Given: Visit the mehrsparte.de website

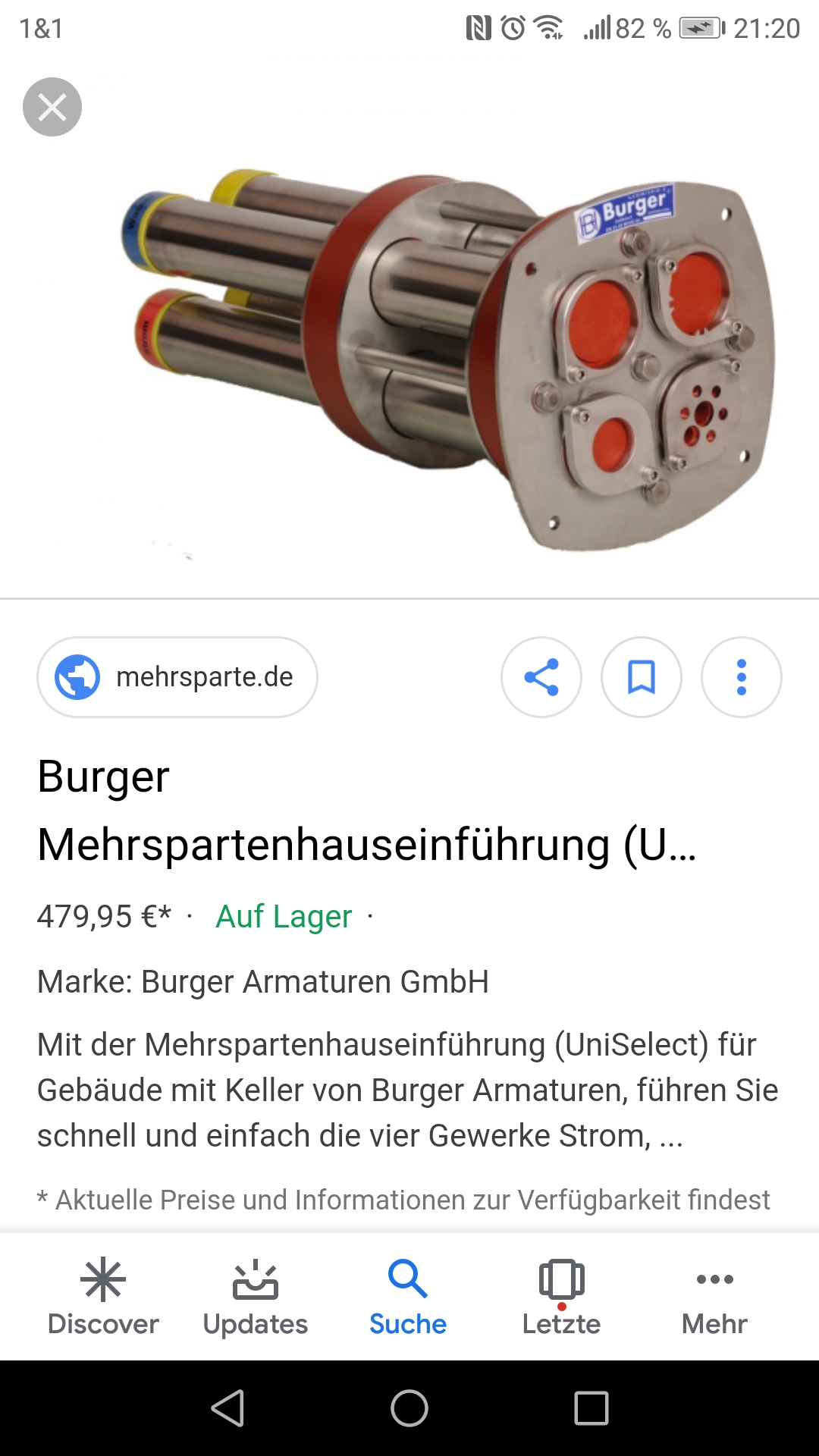Looking at the screenshot, I should (177, 676).
